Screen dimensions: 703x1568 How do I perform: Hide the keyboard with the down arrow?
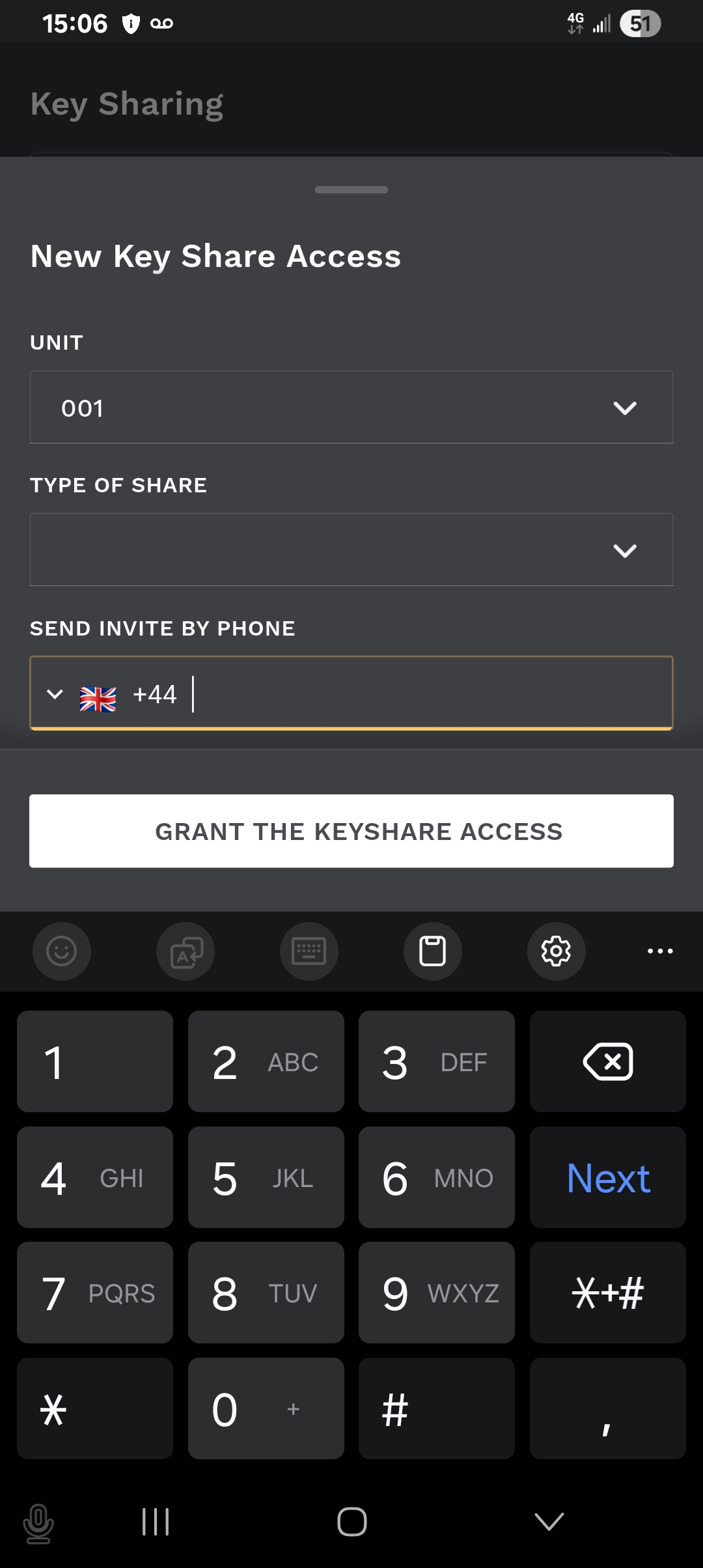(x=549, y=1522)
